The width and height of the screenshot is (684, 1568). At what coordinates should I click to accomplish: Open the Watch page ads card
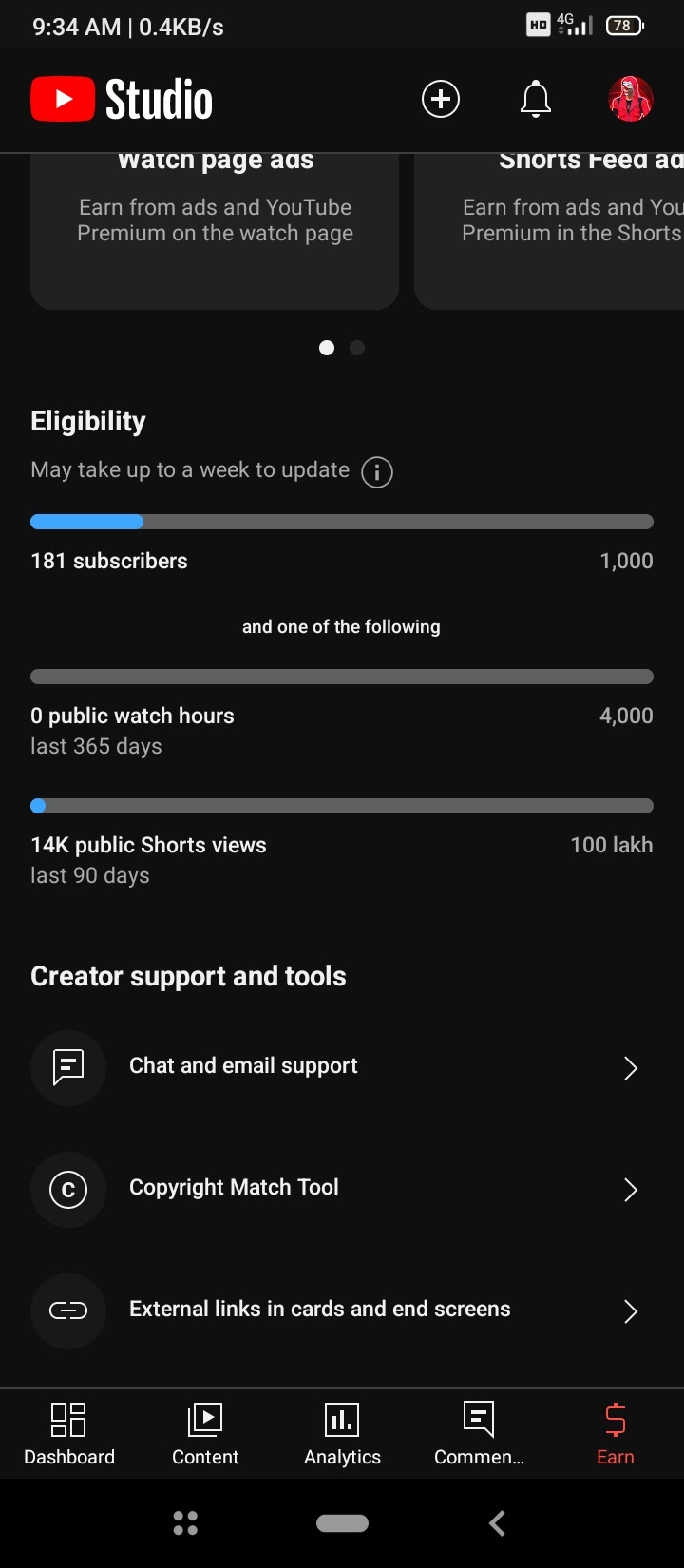[x=215, y=231]
